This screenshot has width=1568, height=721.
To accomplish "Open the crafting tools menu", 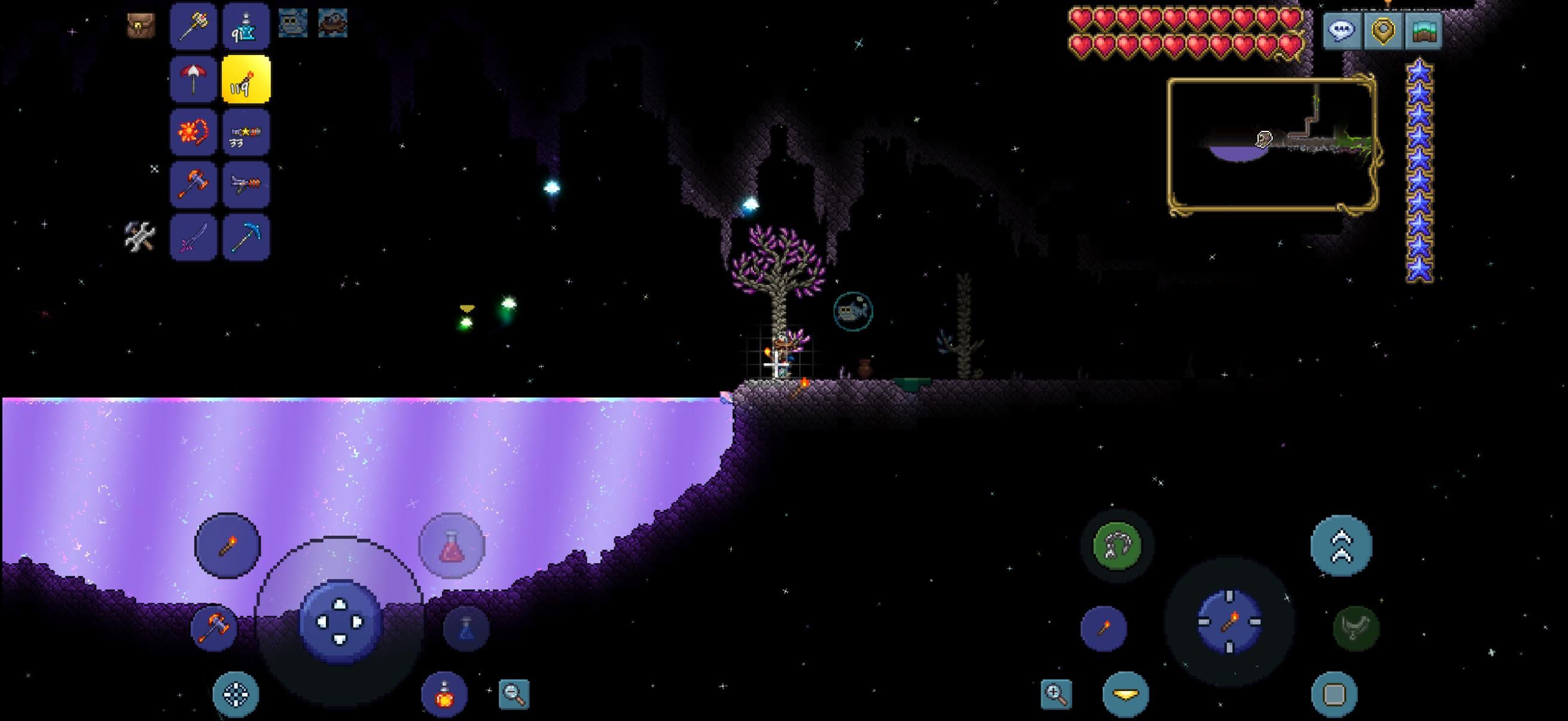I will pos(140,237).
